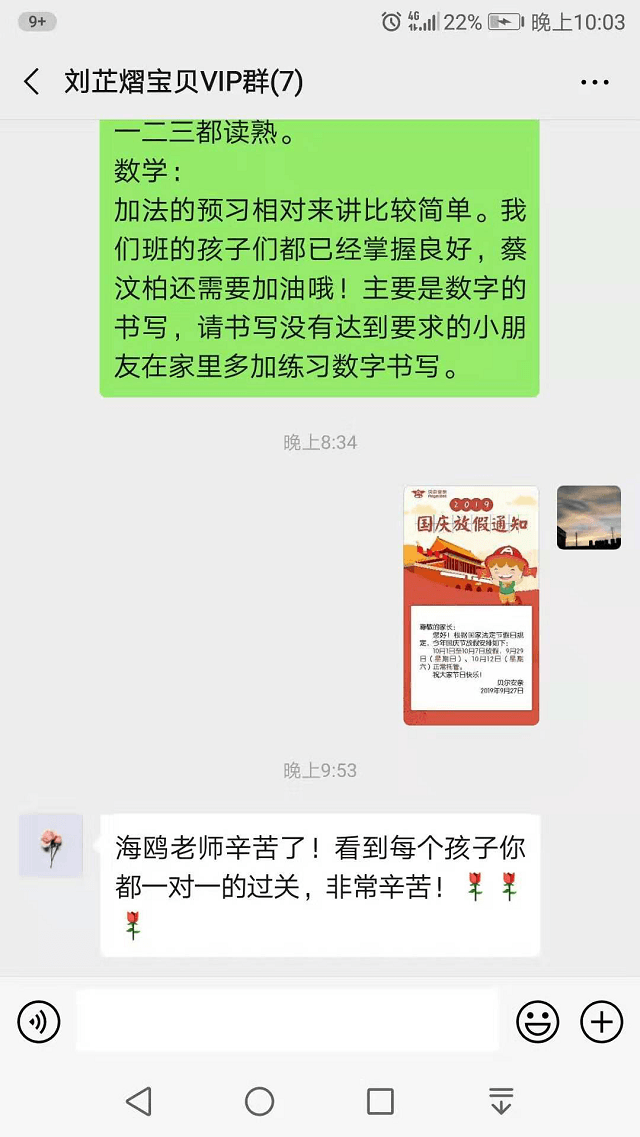
Task: Tap the system home button
Action: click(x=259, y=1101)
